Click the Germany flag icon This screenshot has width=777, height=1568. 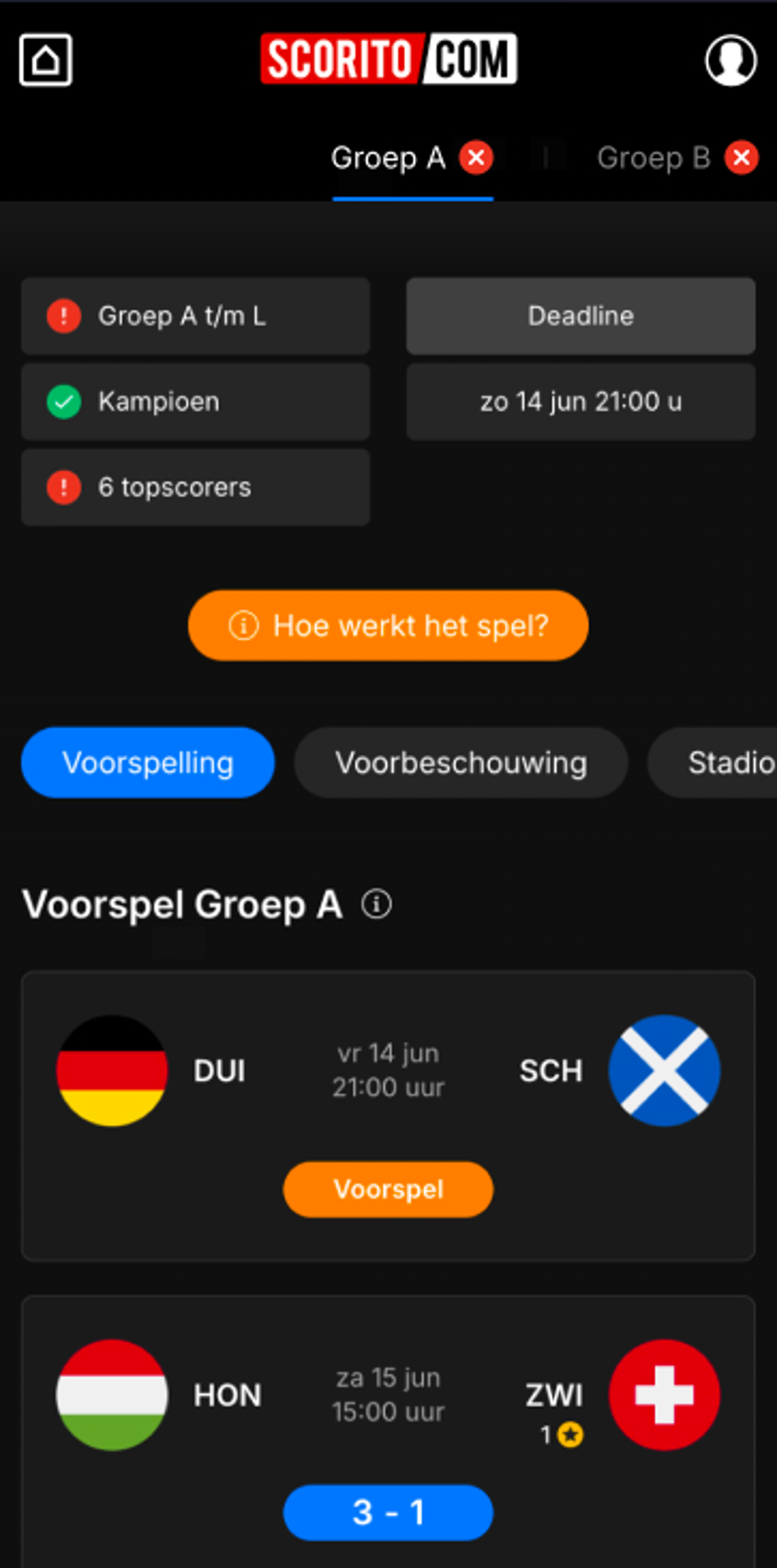point(112,1070)
